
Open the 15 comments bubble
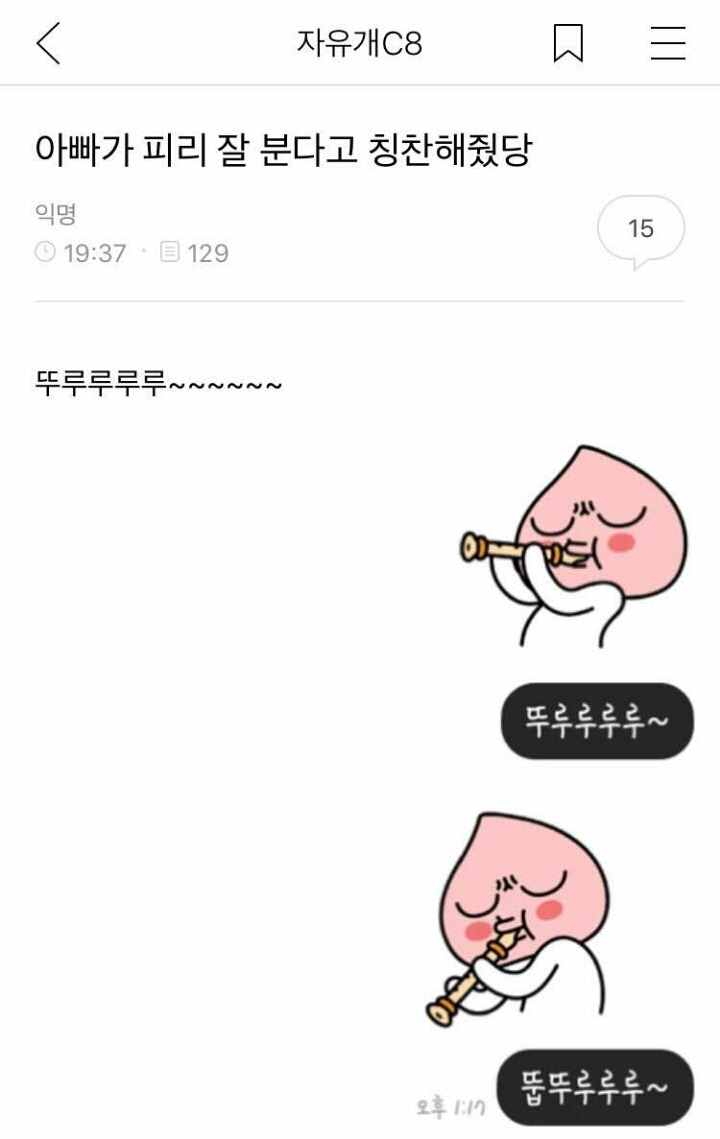tap(641, 229)
